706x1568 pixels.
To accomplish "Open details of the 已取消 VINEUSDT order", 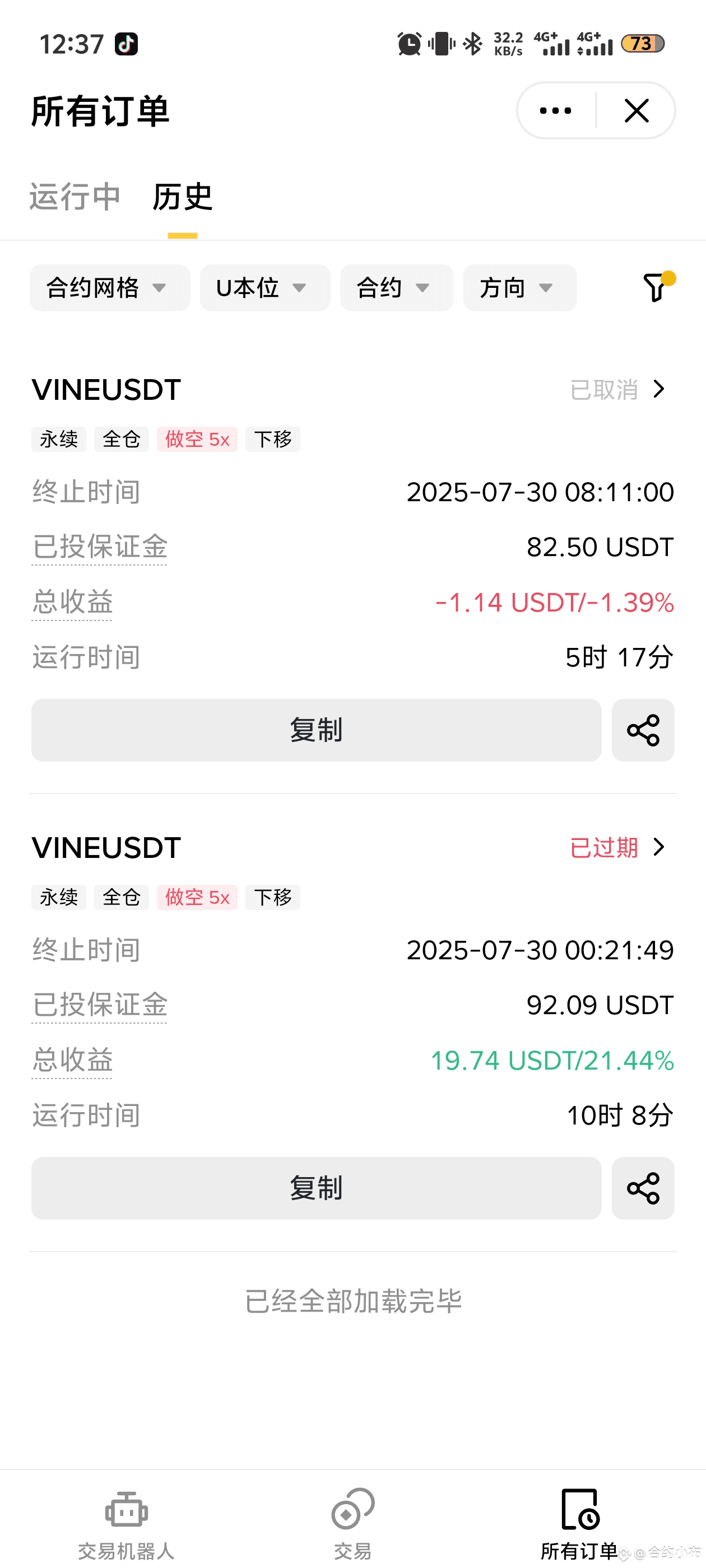I will pyautogui.click(x=618, y=390).
